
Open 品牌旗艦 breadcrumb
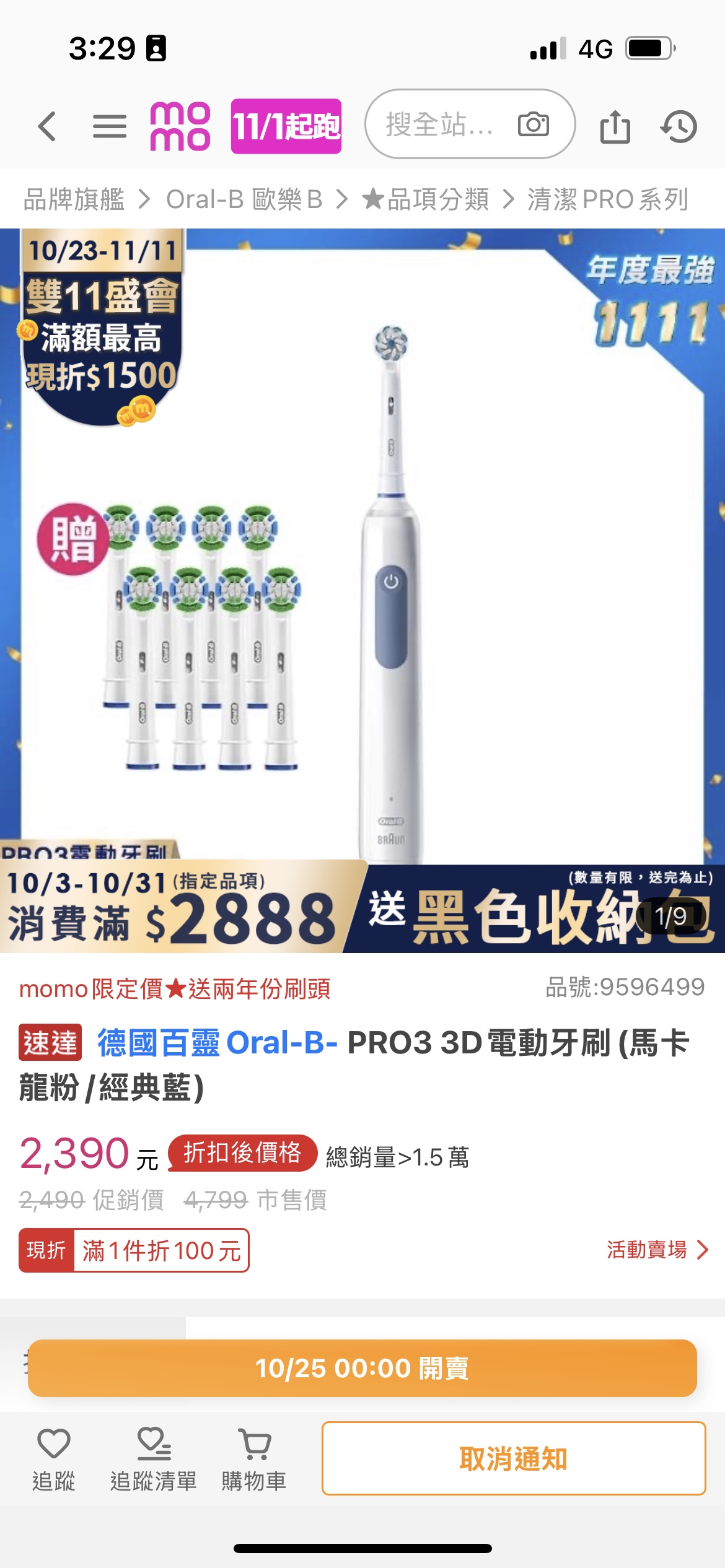pyautogui.click(x=74, y=199)
